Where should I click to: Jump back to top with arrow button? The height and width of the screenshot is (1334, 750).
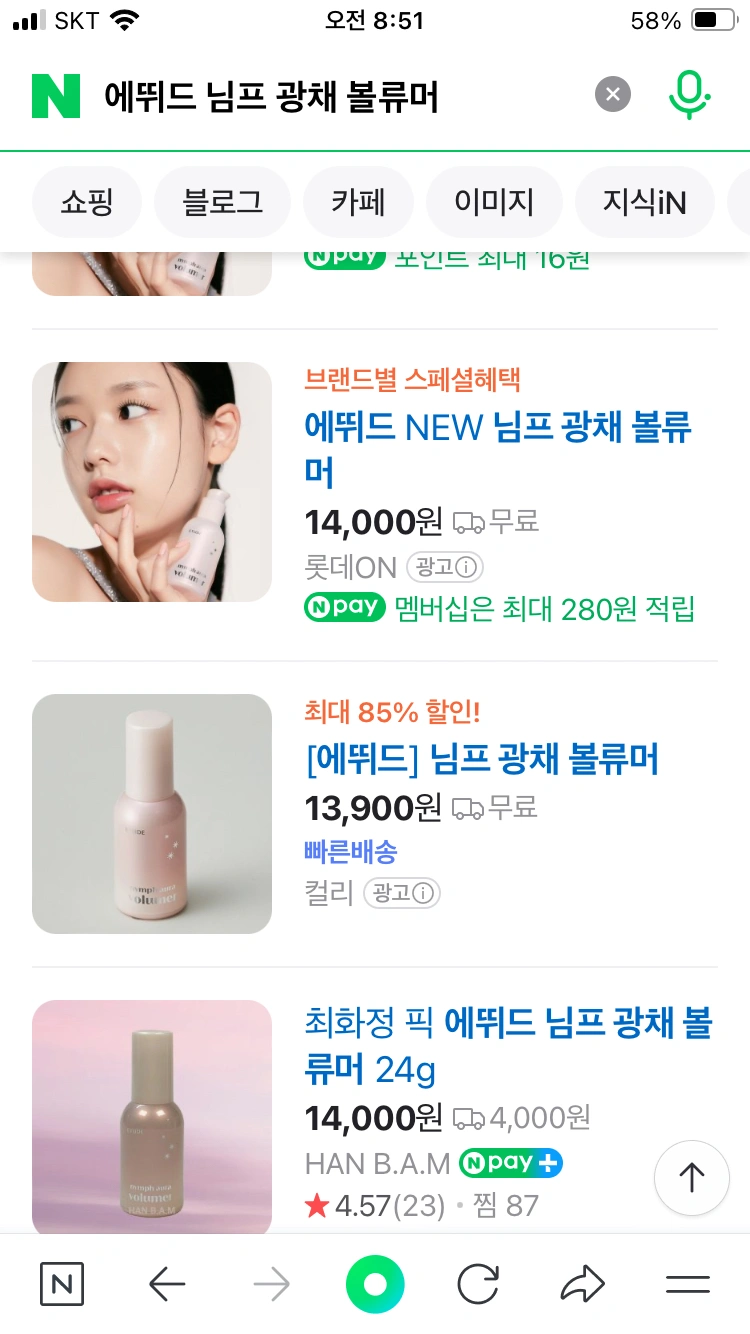(692, 1178)
